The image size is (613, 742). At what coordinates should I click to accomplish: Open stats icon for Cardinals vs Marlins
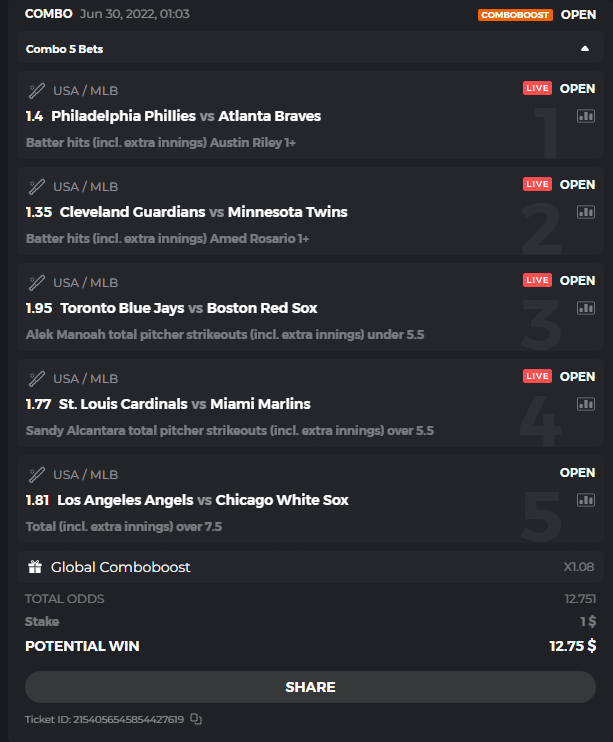click(x=586, y=404)
